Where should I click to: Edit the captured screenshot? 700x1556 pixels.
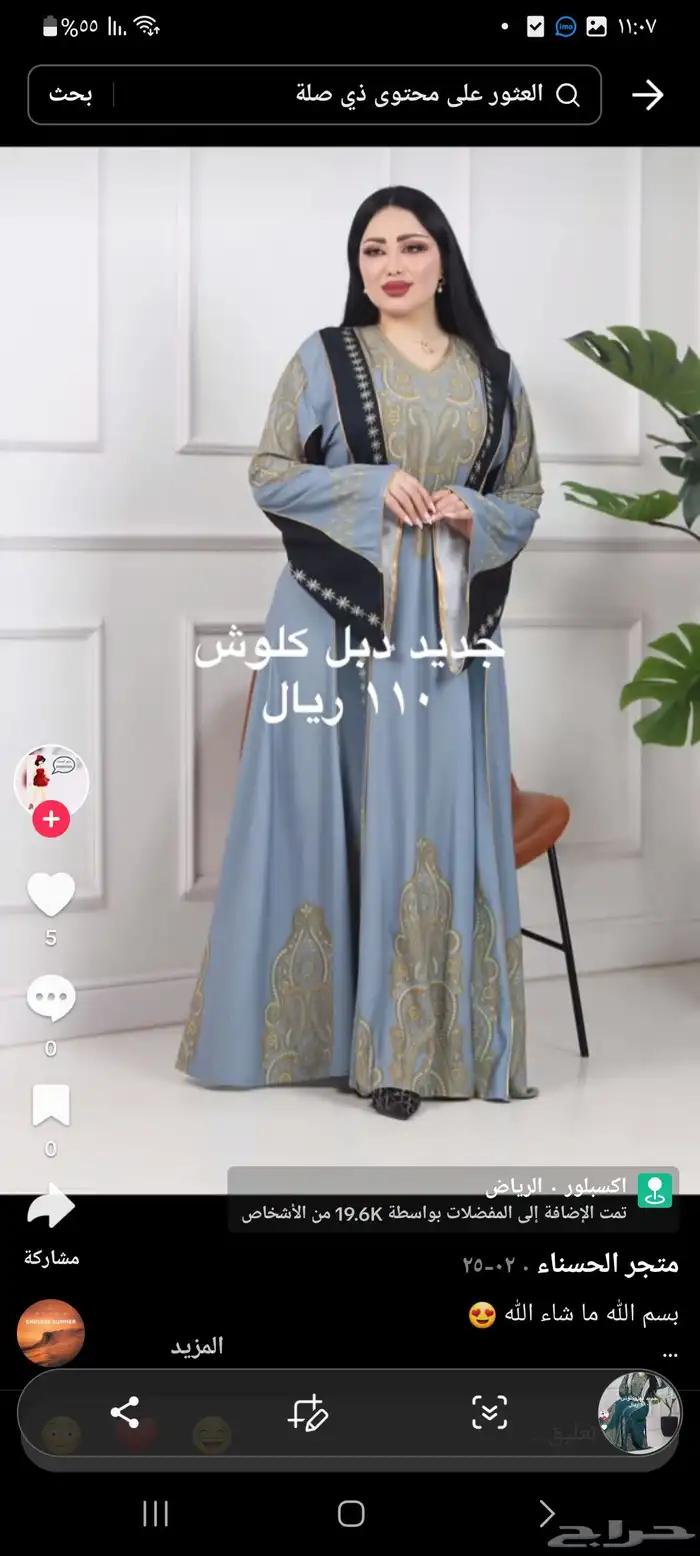307,1412
